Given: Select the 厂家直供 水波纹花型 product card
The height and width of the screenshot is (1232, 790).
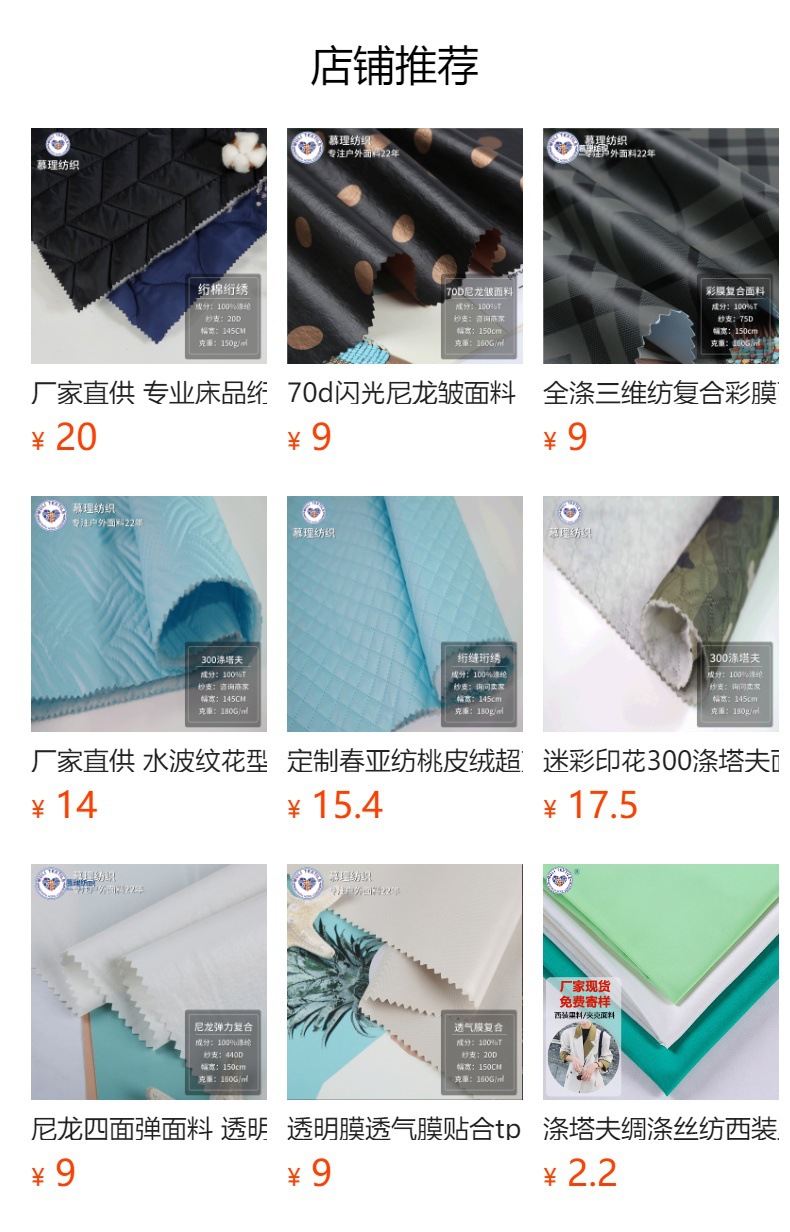Looking at the screenshot, I should click(149, 614).
